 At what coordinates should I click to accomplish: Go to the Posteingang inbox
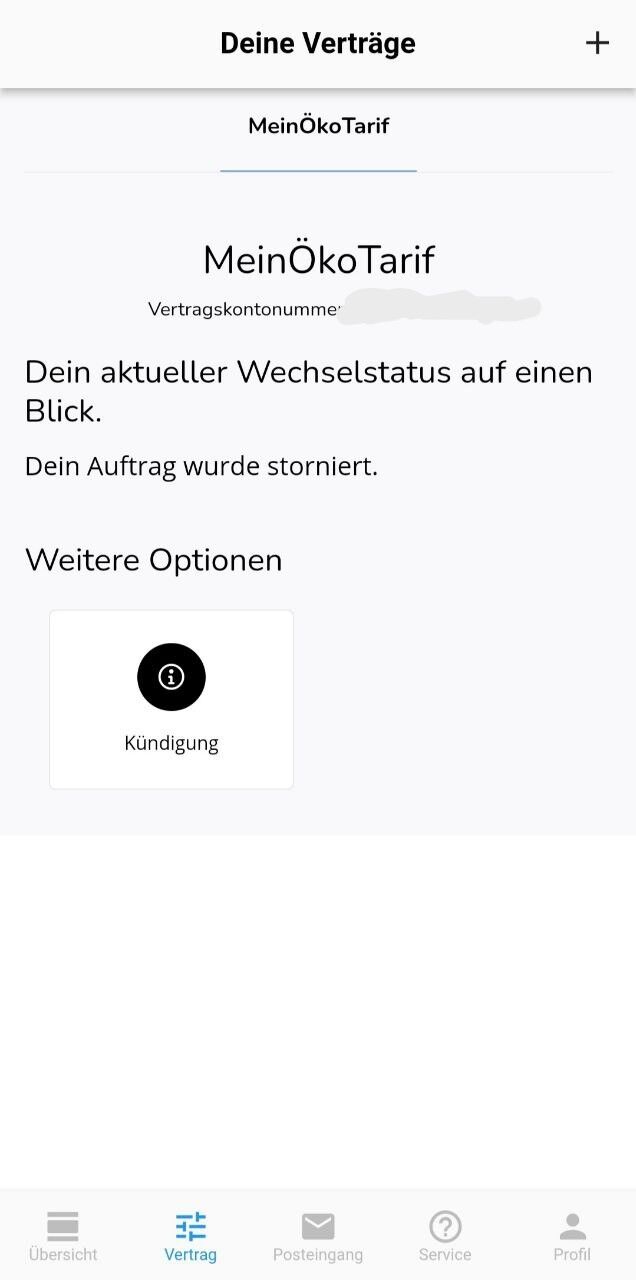[x=318, y=1237]
